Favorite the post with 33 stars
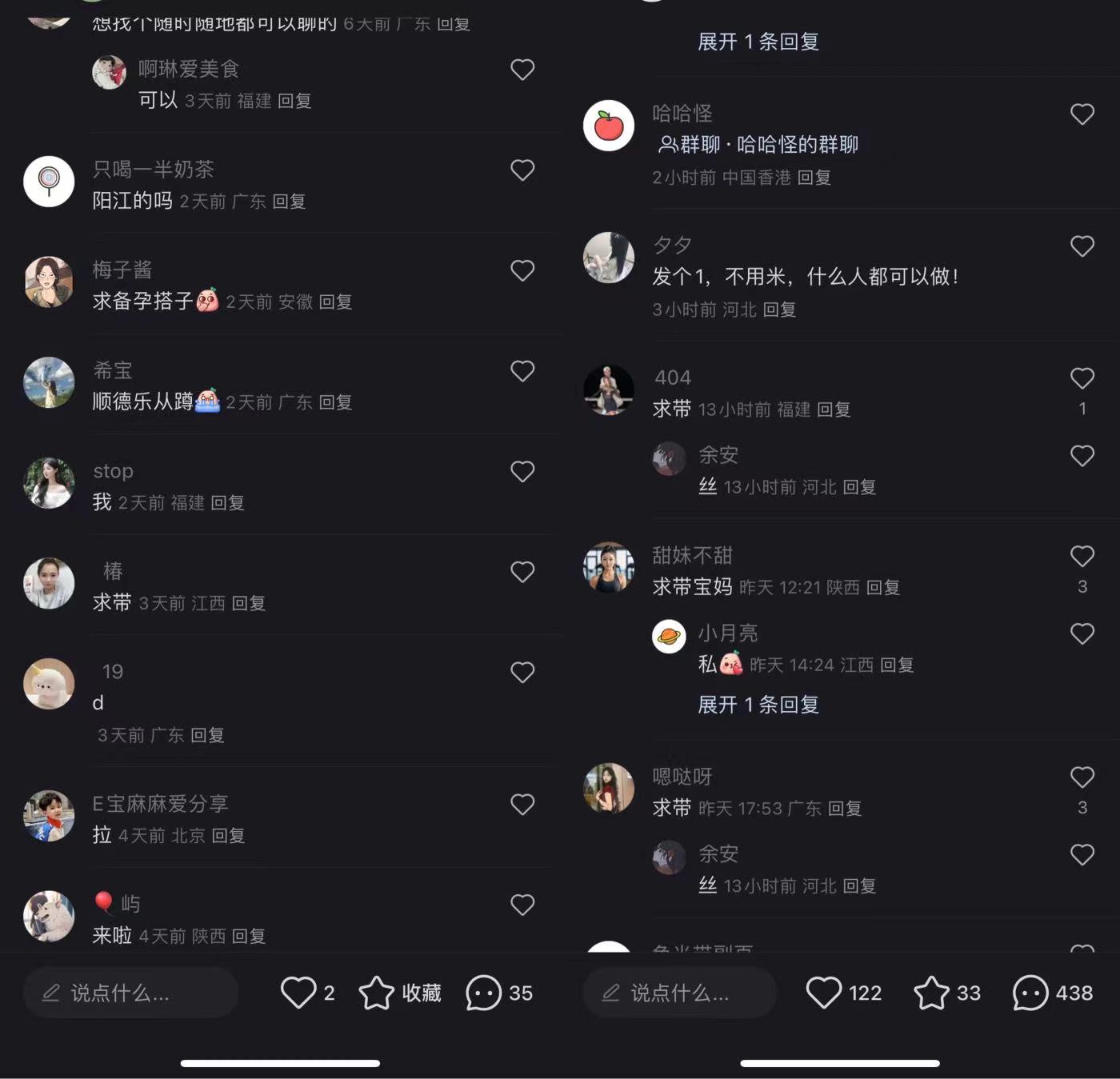This screenshot has width=1120, height=1079. coord(931,993)
